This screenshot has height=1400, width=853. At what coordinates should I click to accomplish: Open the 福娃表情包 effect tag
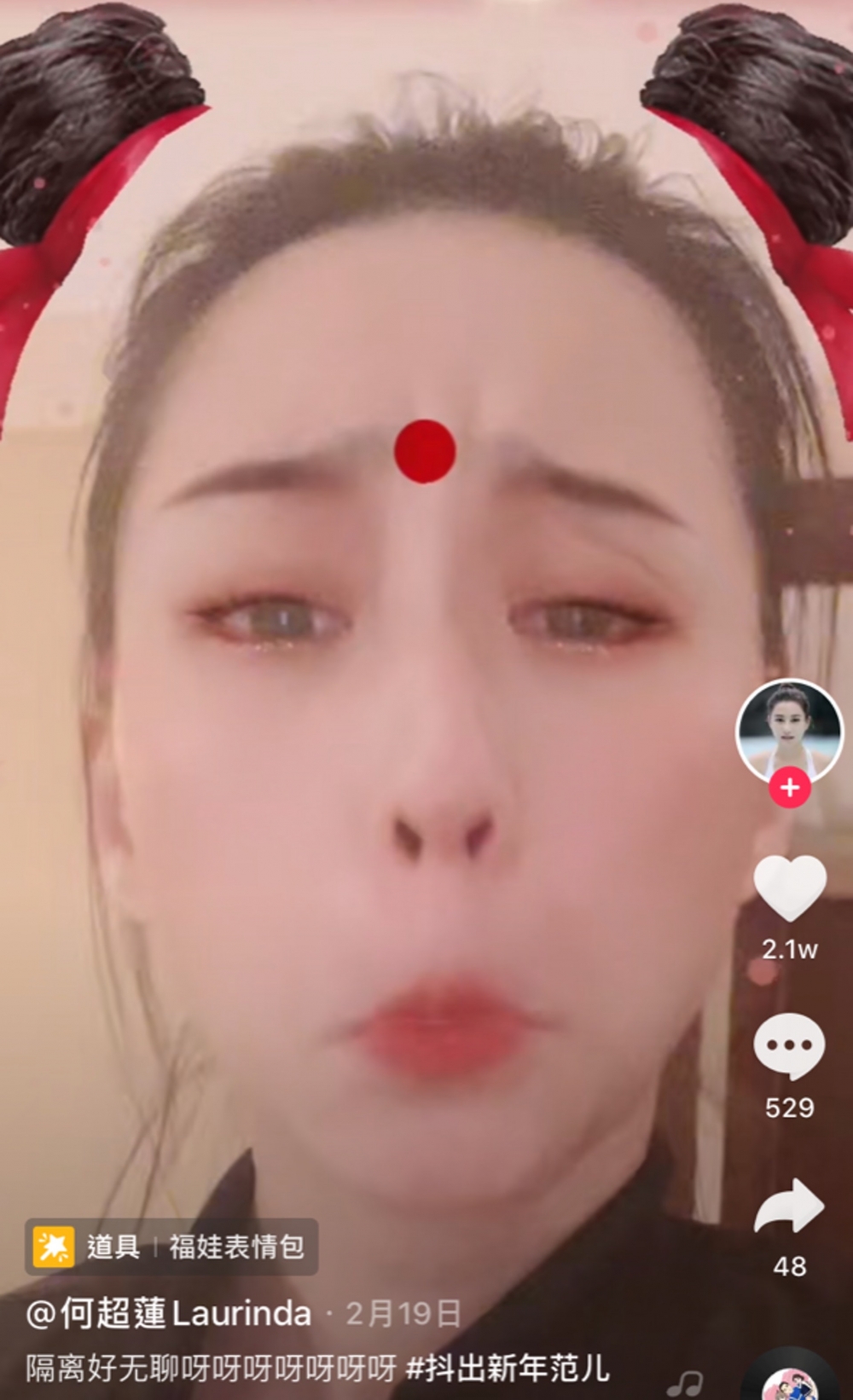pyautogui.click(x=171, y=1247)
